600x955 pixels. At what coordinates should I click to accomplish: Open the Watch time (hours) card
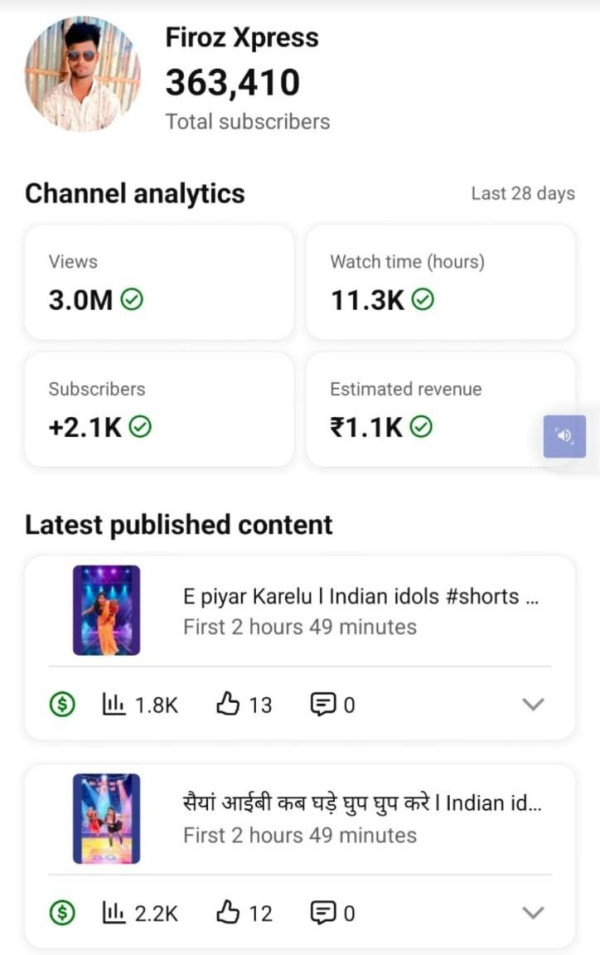coord(440,282)
